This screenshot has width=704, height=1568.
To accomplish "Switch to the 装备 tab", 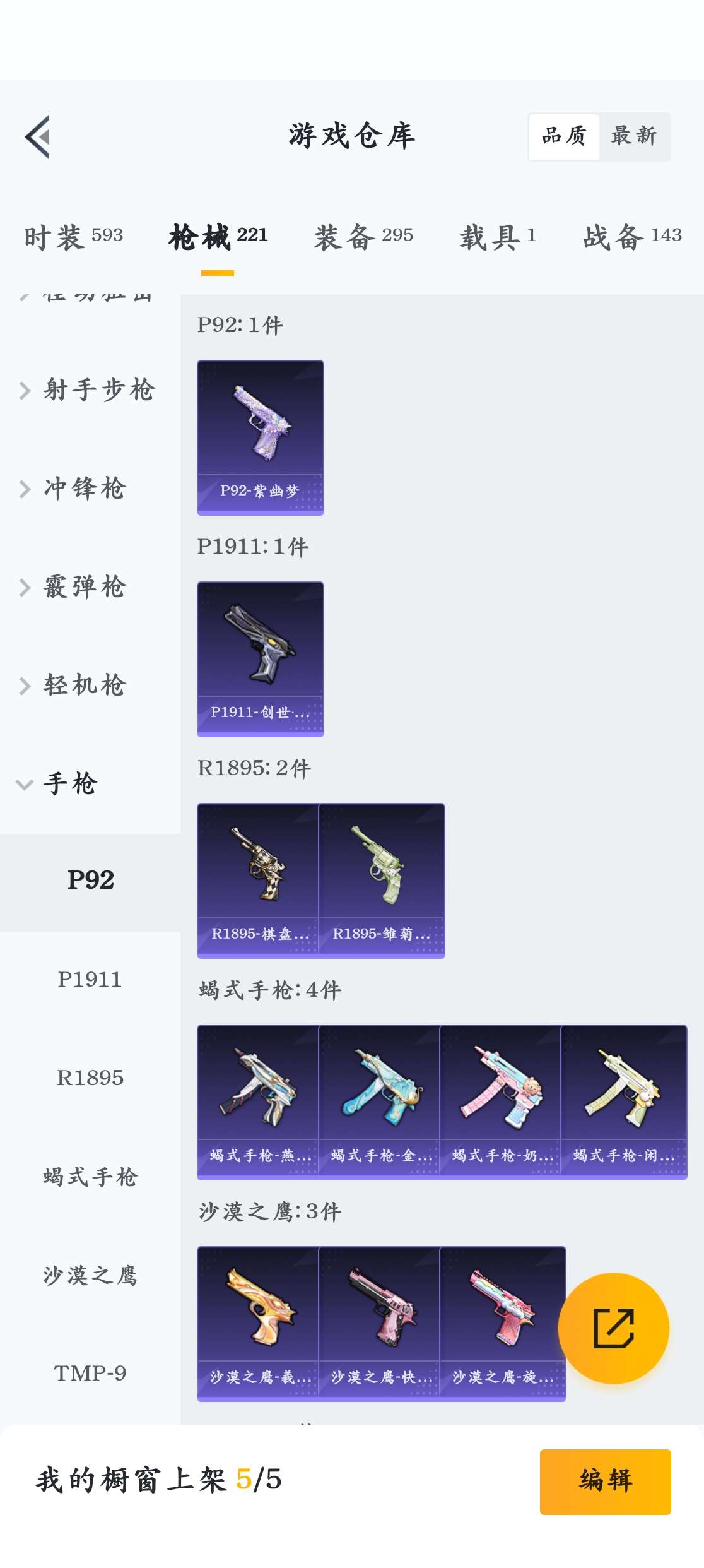I will tap(363, 237).
